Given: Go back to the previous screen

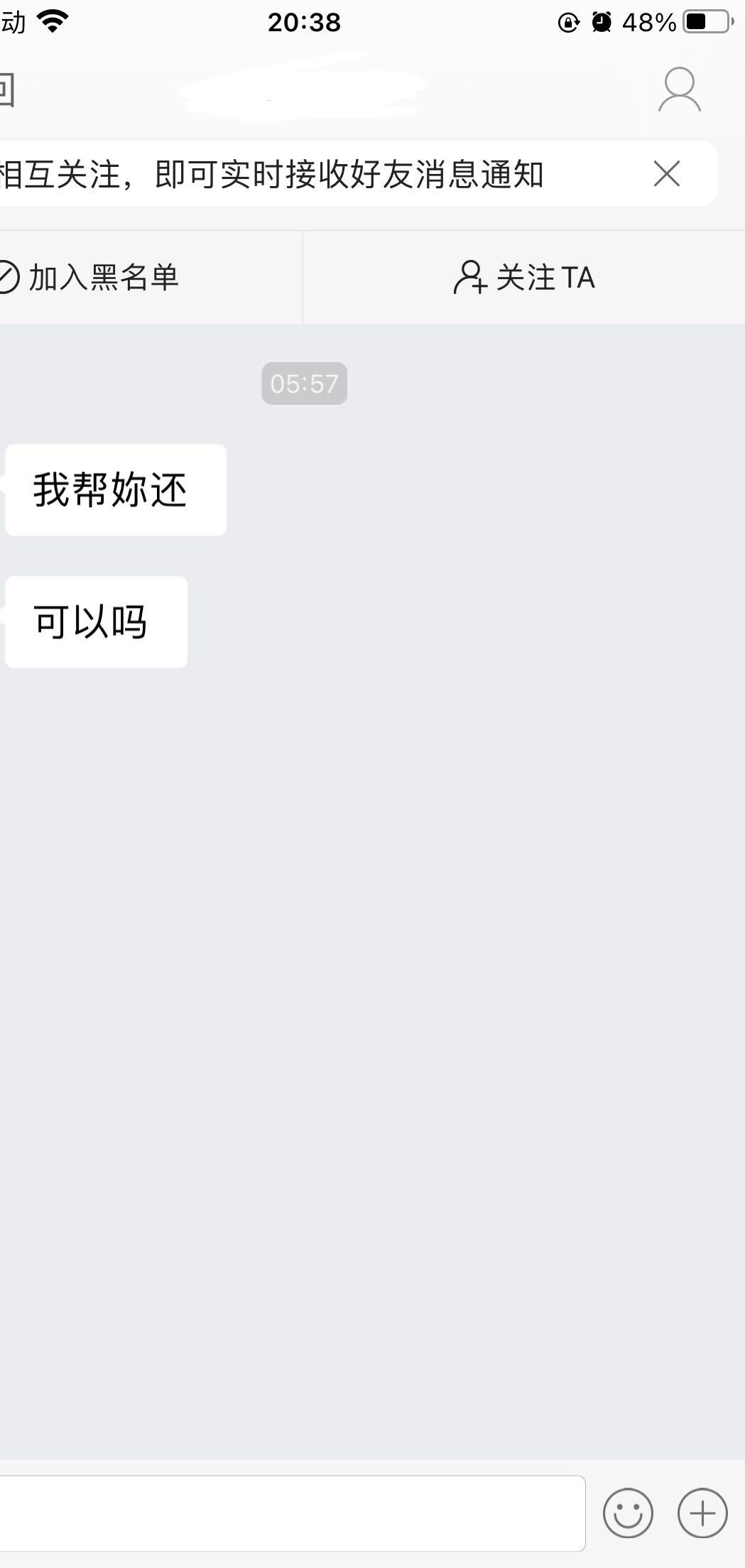Looking at the screenshot, I should (7, 90).
